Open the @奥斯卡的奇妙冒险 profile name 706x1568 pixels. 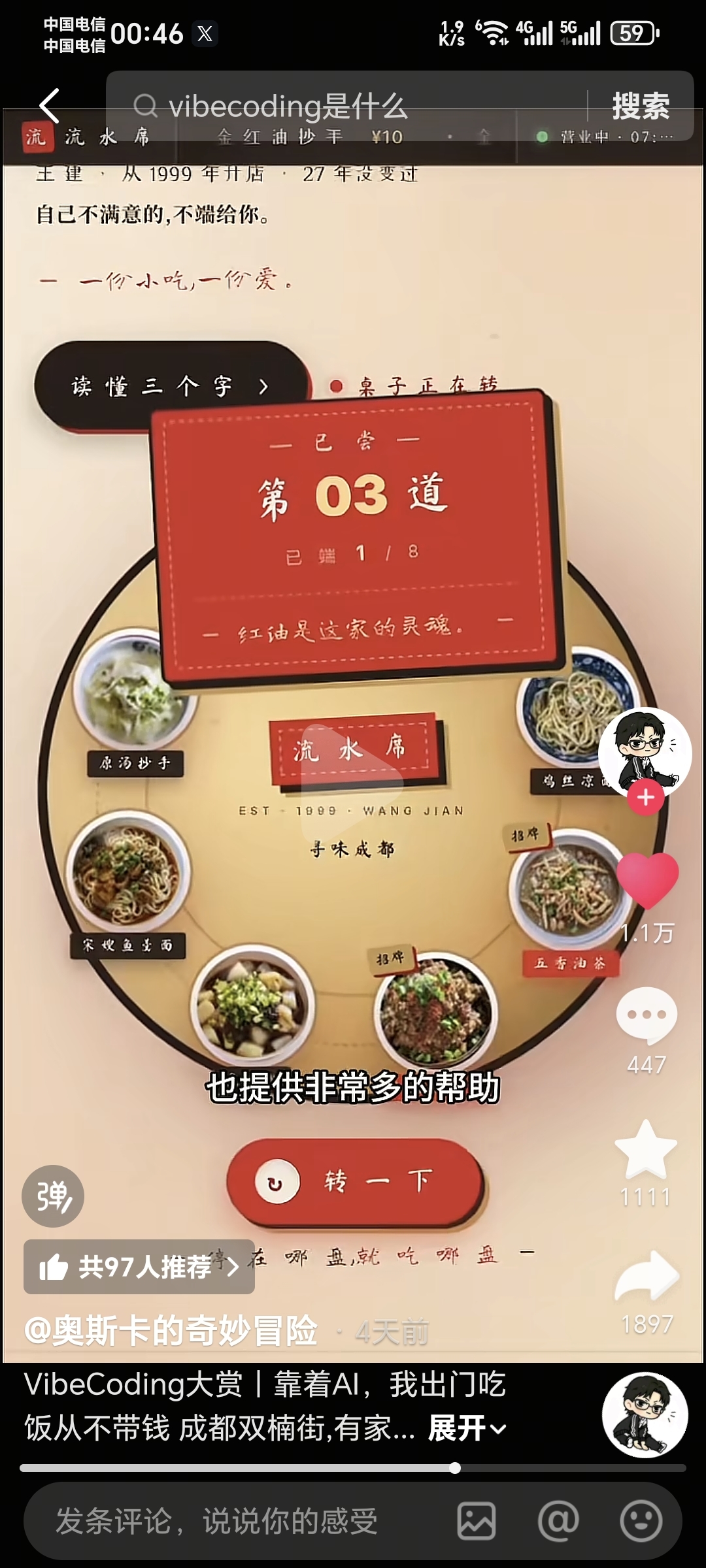(x=171, y=1330)
